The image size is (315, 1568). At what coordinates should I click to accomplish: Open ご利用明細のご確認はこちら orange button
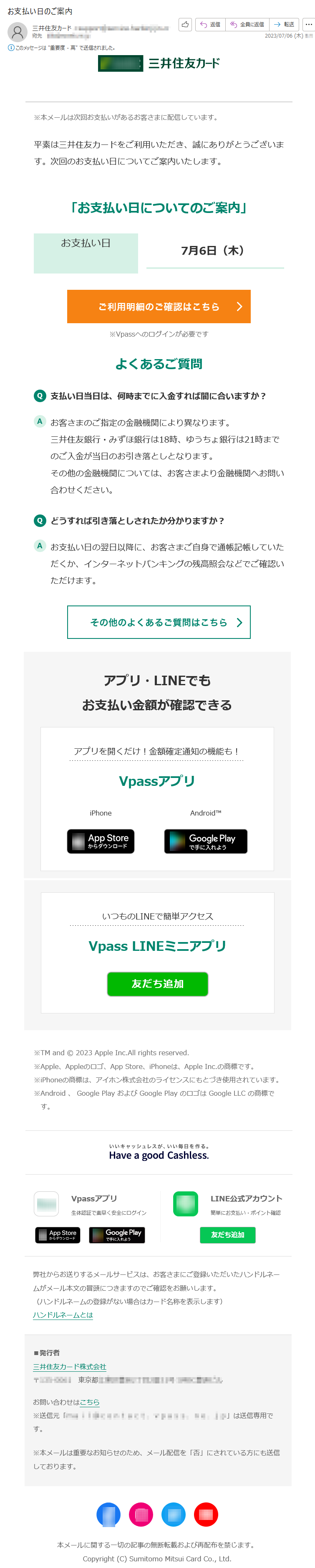(159, 307)
